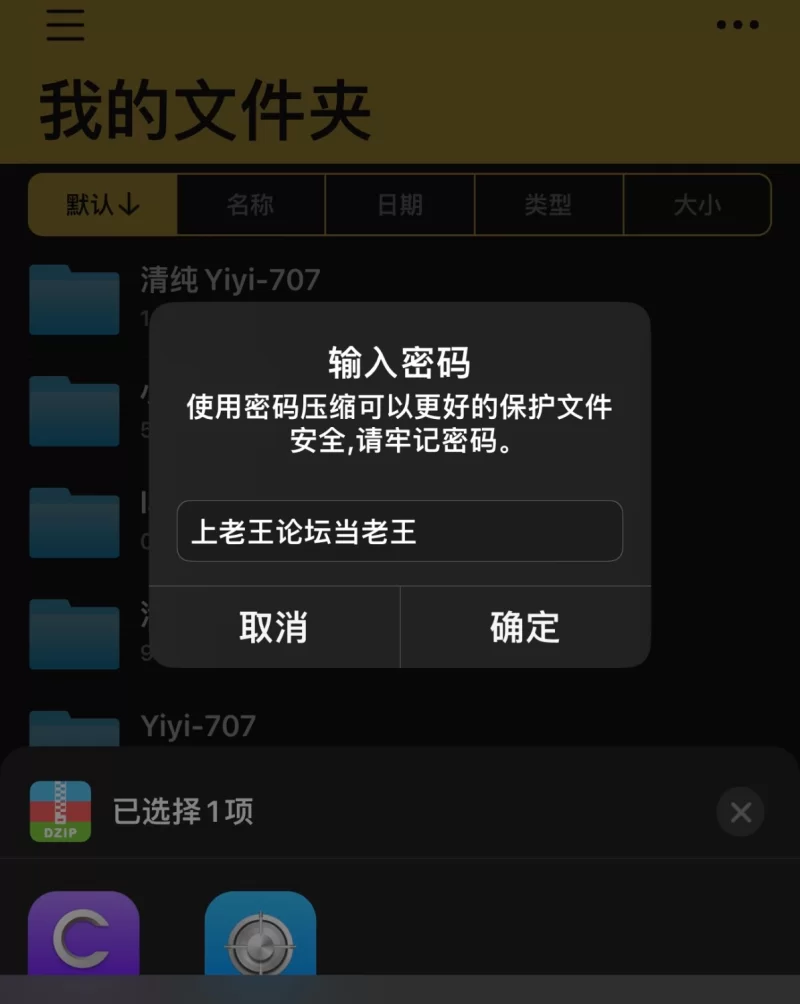
Task: Open the hamburger drawer menu
Action: 65,25
